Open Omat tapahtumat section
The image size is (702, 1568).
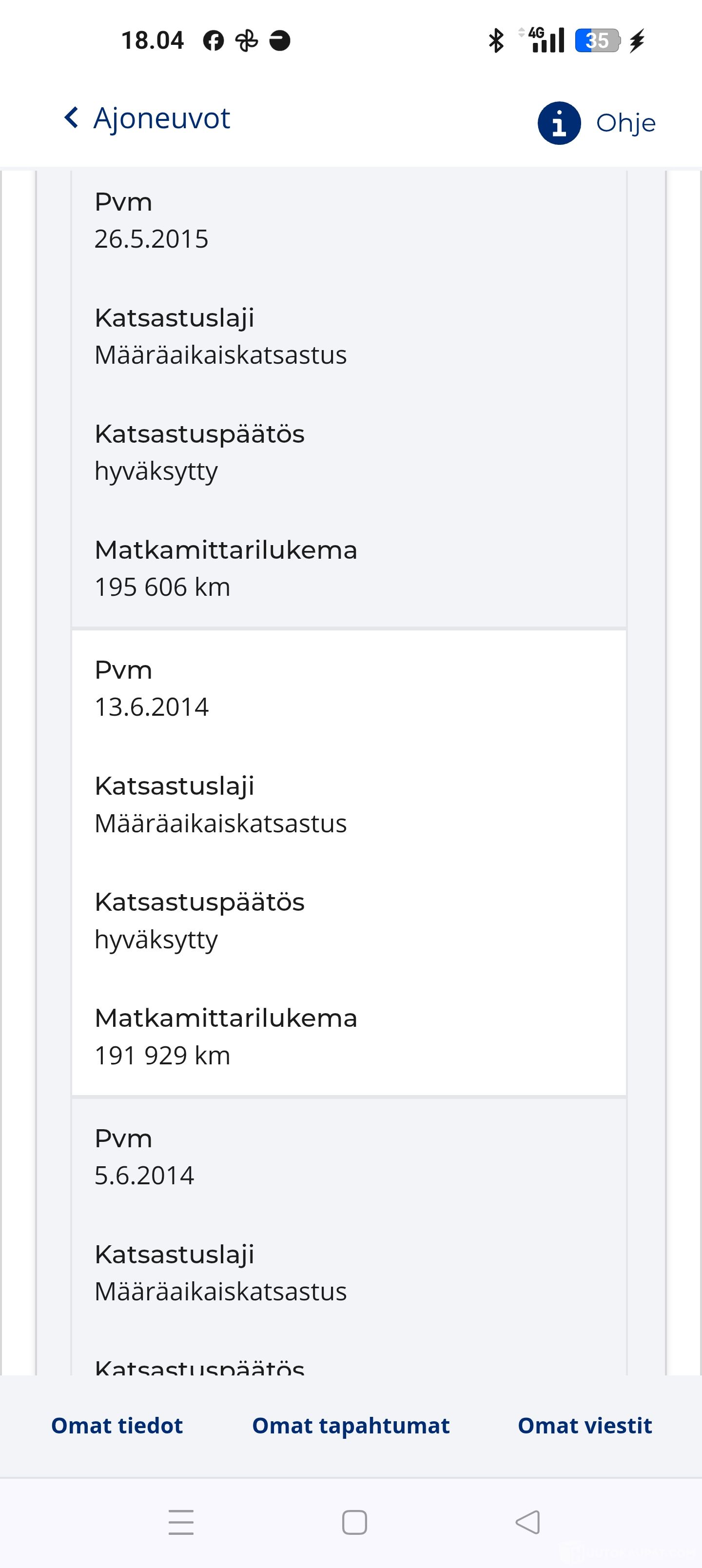(x=351, y=1426)
